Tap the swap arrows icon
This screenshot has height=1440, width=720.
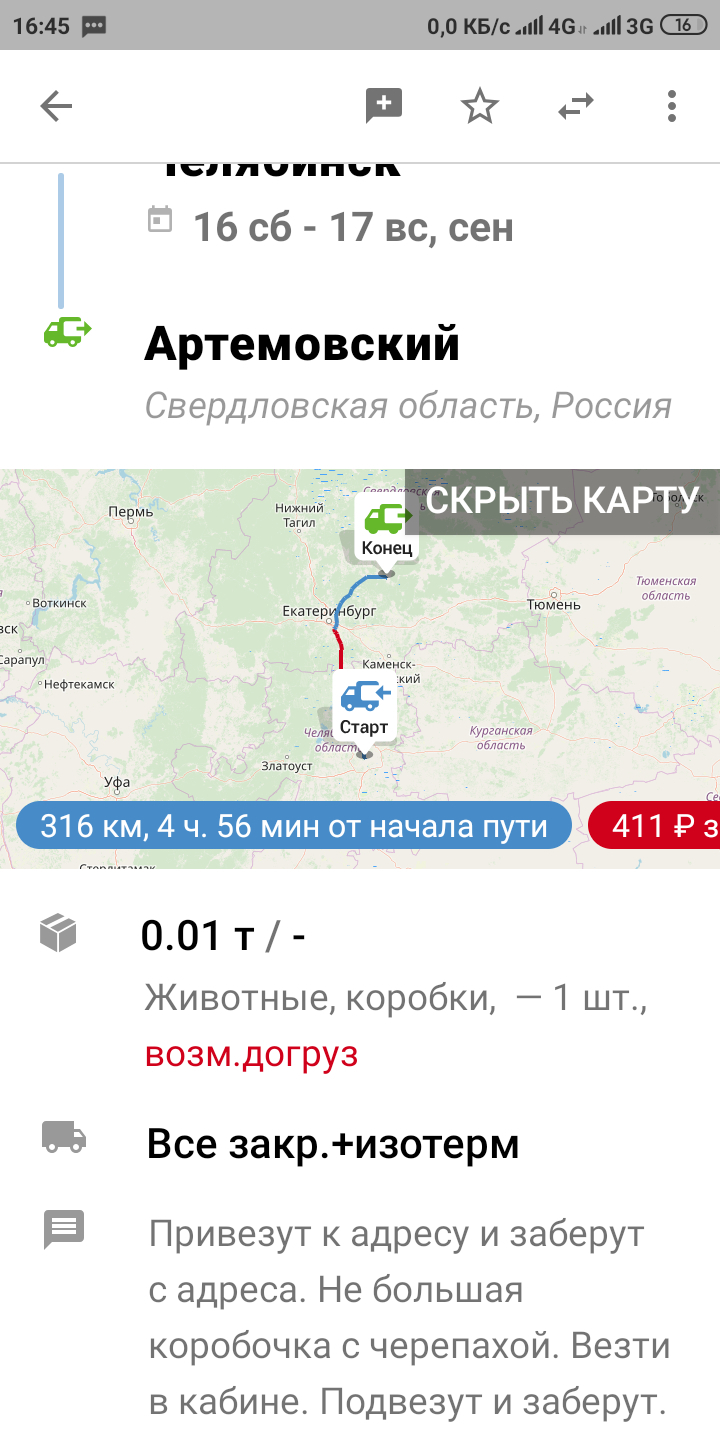click(576, 106)
